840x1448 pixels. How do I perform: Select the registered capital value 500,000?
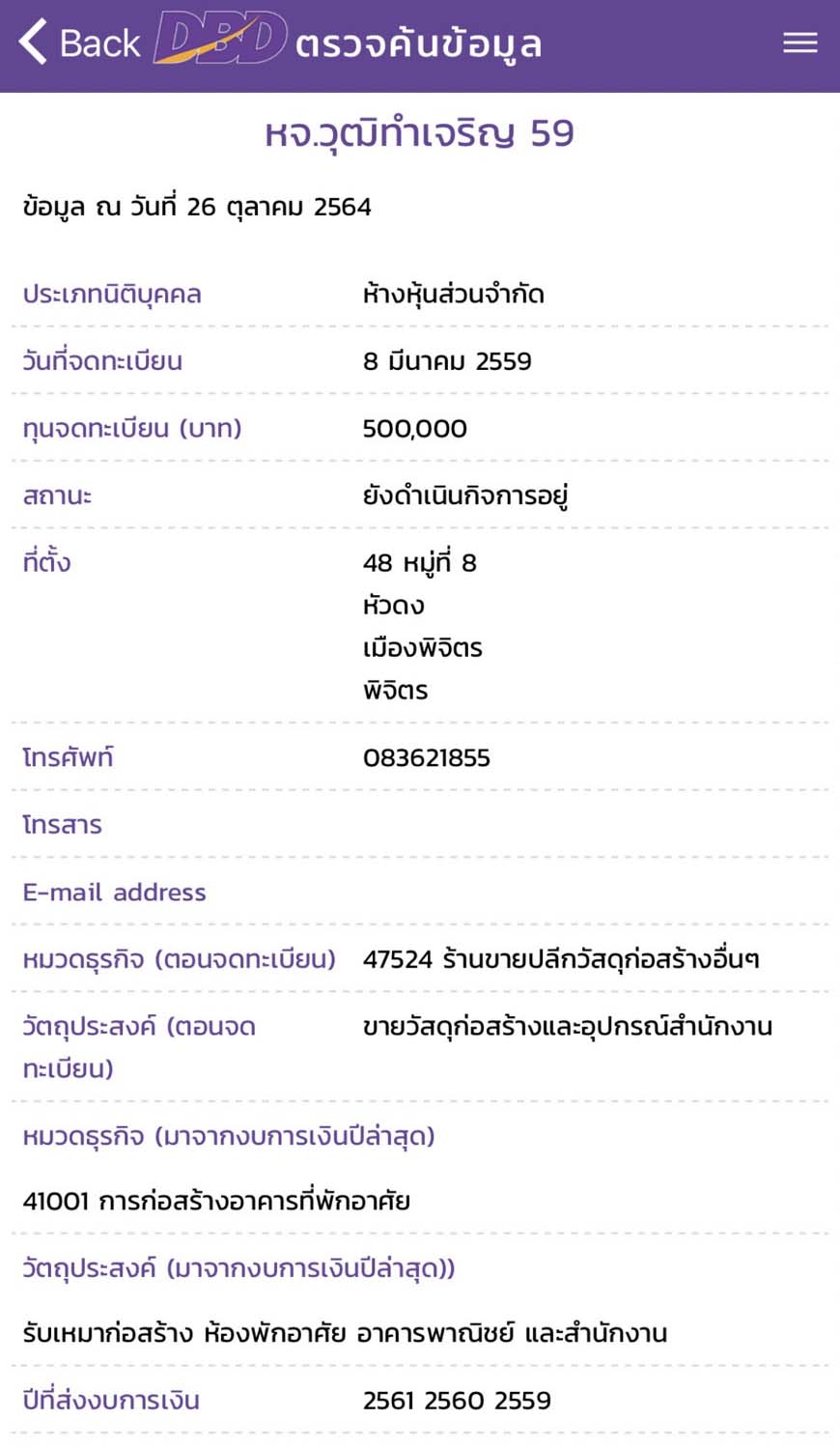point(415,428)
